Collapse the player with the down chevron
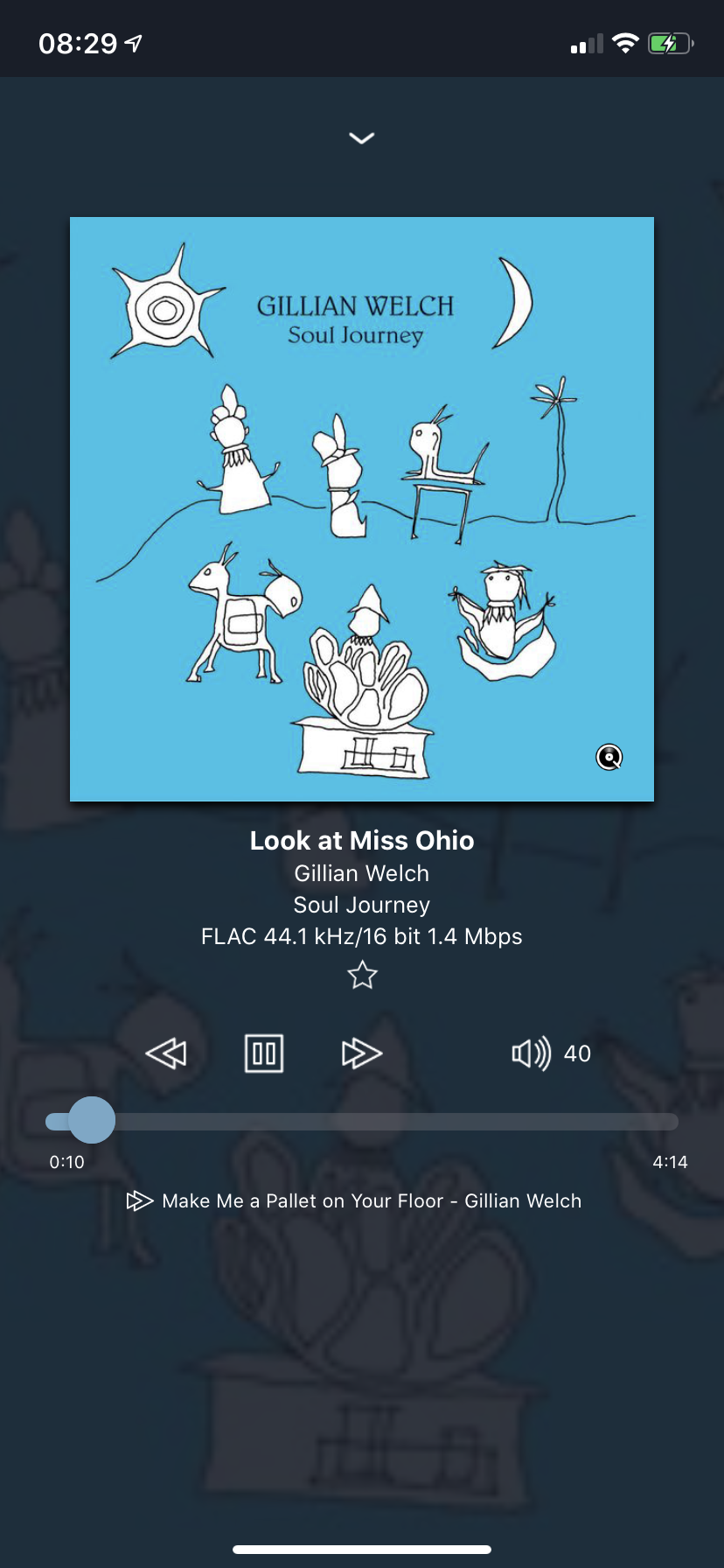This screenshot has width=724, height=1568. tap(361, 138)
